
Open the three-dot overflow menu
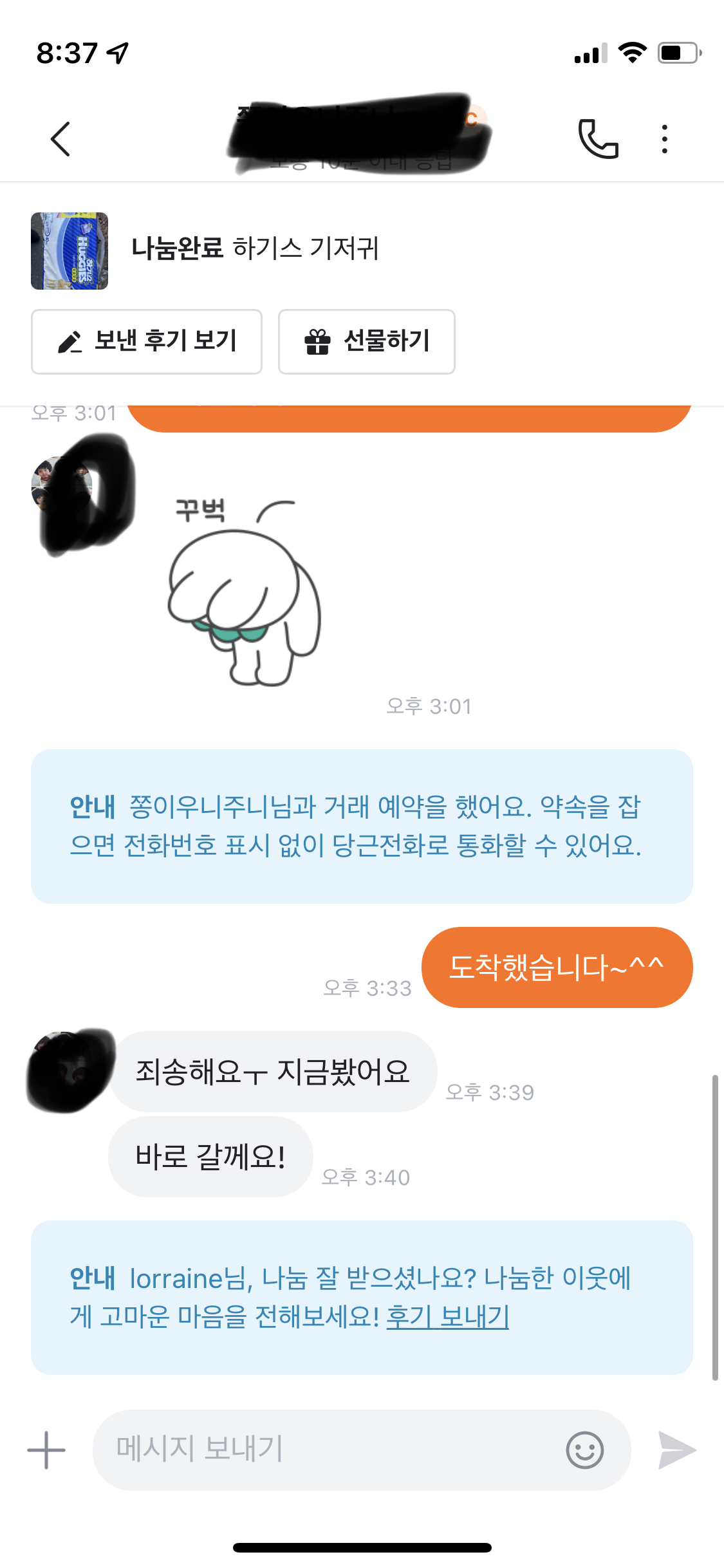[665, 139]
